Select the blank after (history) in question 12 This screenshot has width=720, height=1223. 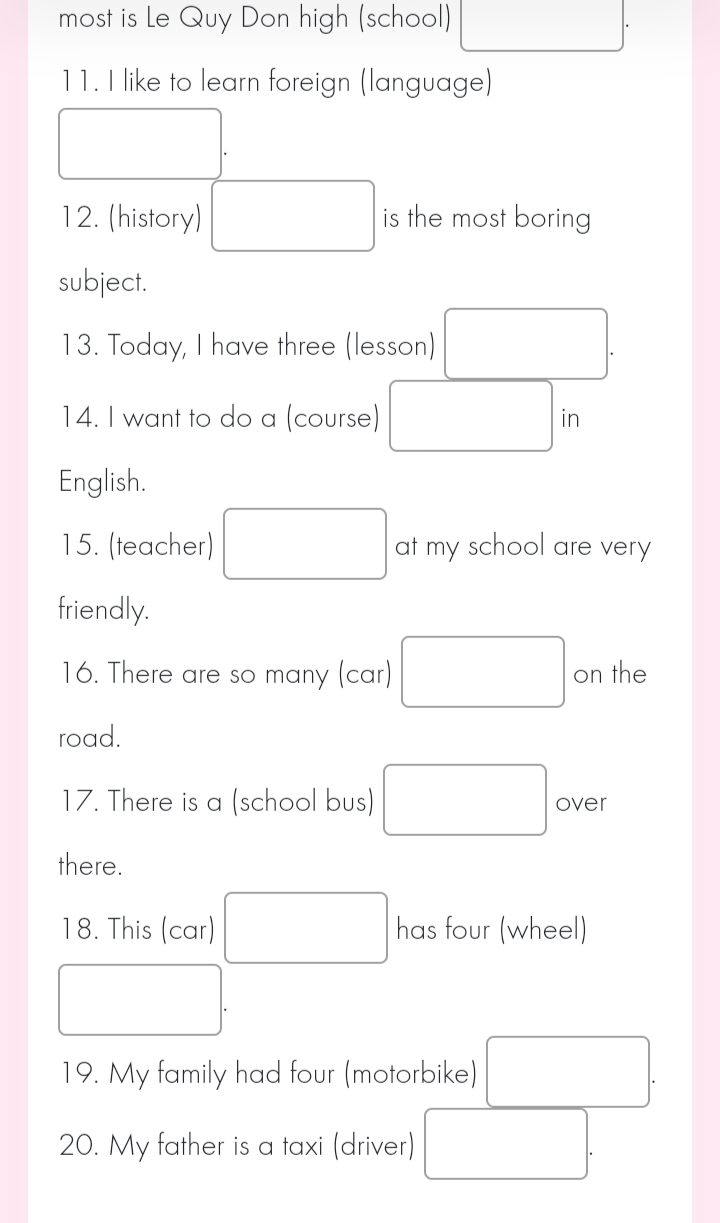pos(293,216)
